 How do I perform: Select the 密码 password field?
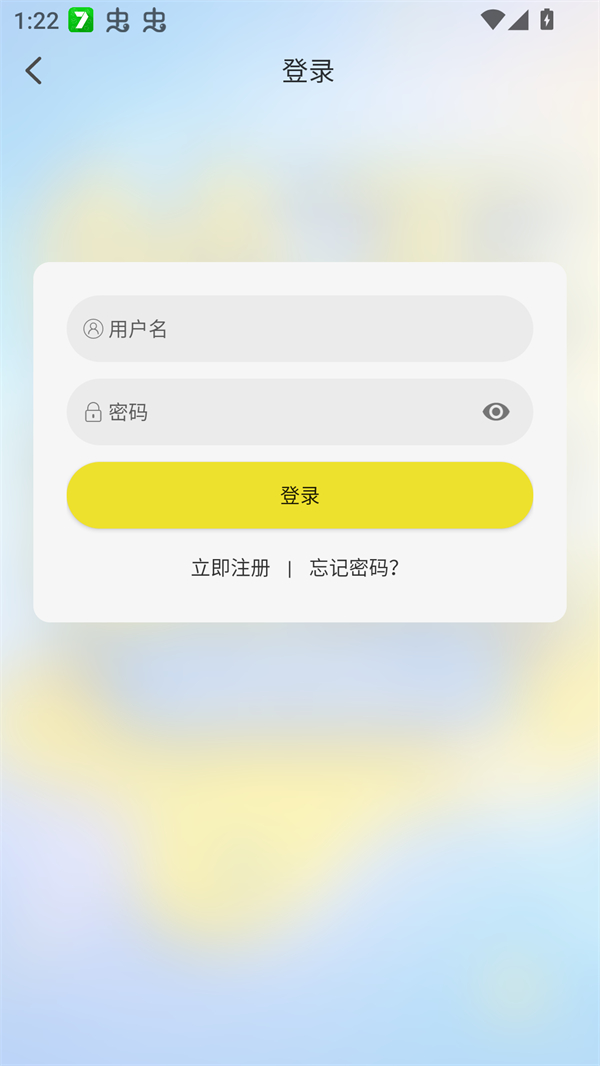click(280, 412)
